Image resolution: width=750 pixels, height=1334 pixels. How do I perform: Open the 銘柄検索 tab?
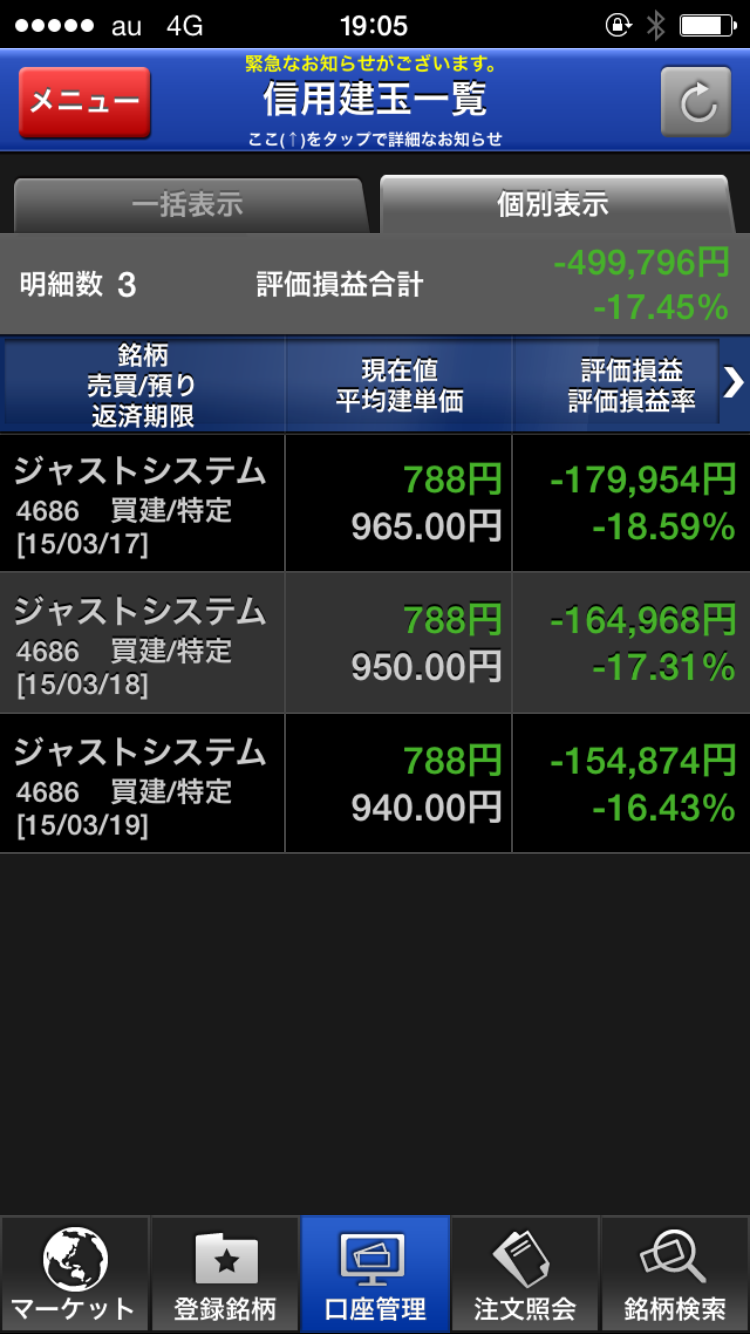675,1275
